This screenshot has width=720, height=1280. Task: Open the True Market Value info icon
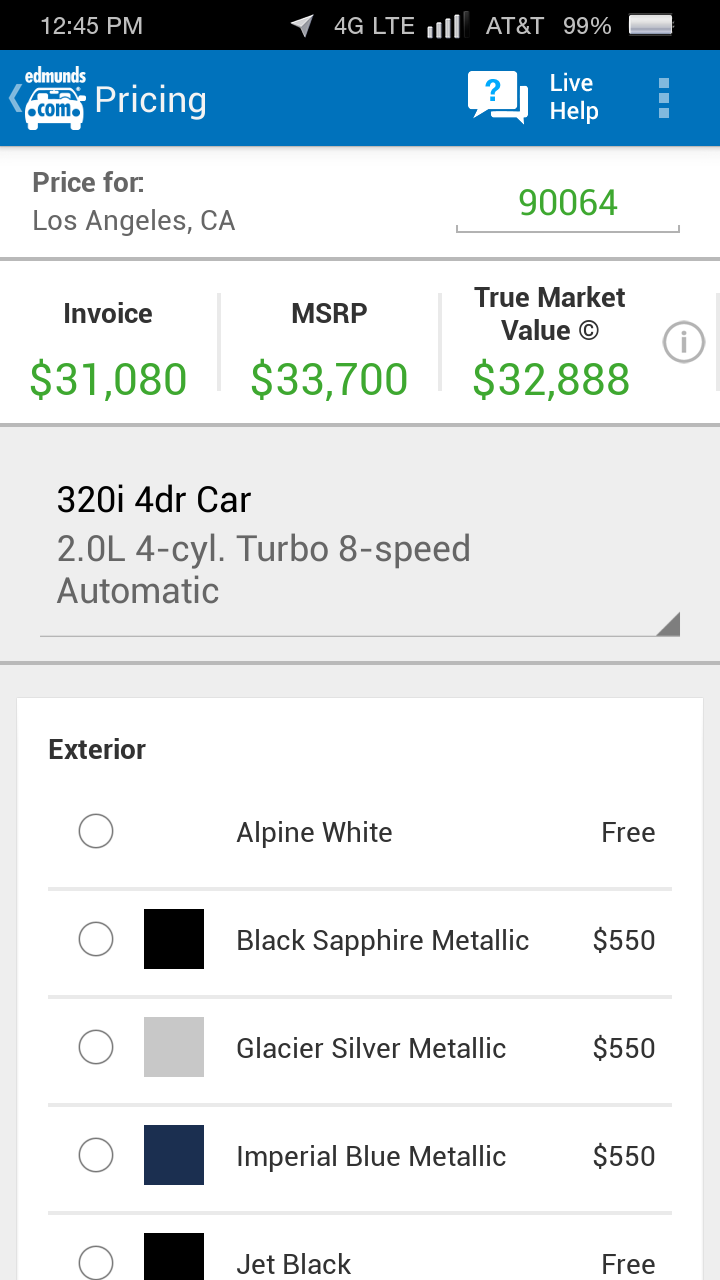click(x=683, y=342)
